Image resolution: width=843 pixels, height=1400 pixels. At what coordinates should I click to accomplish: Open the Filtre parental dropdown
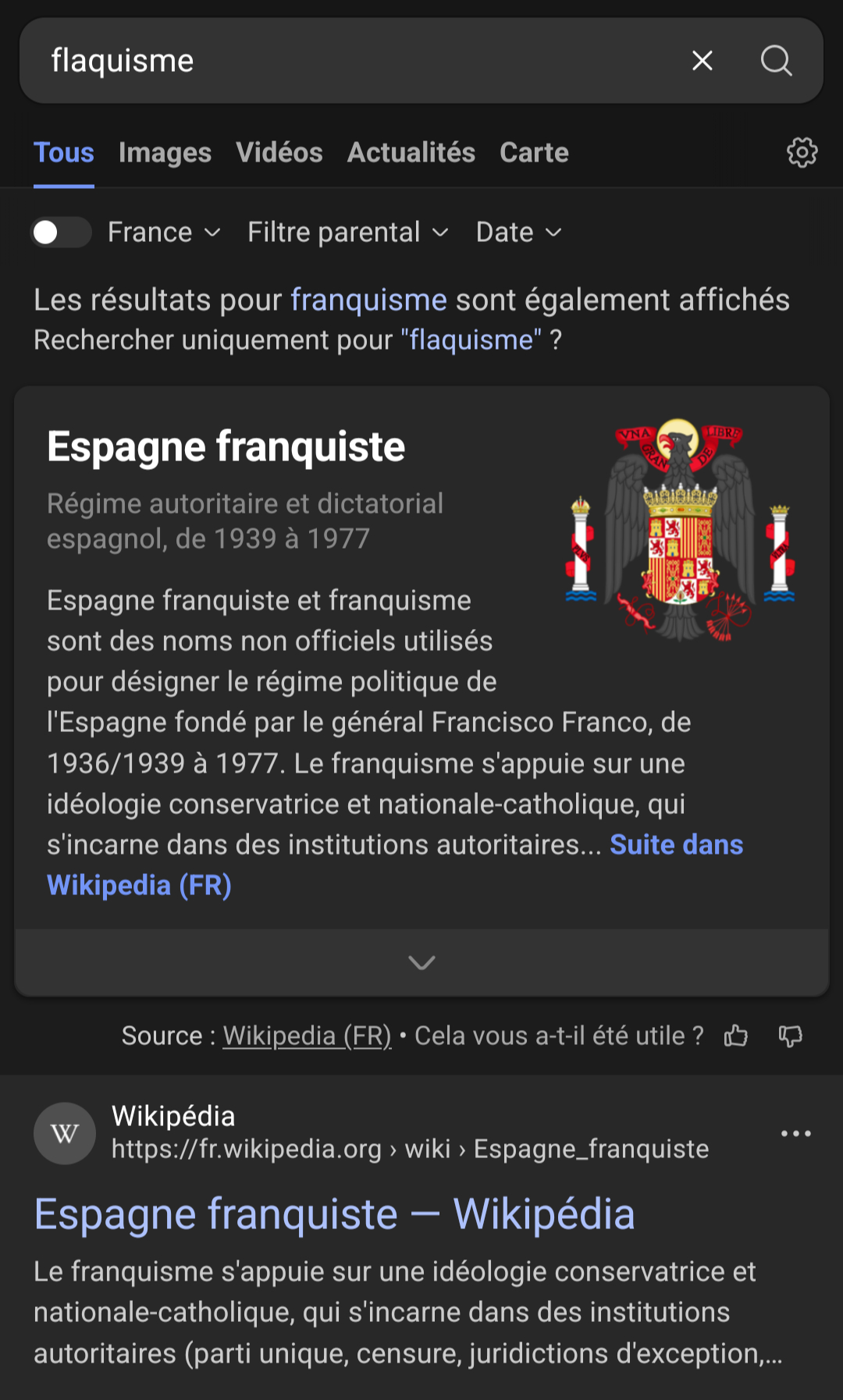(347, 233)
